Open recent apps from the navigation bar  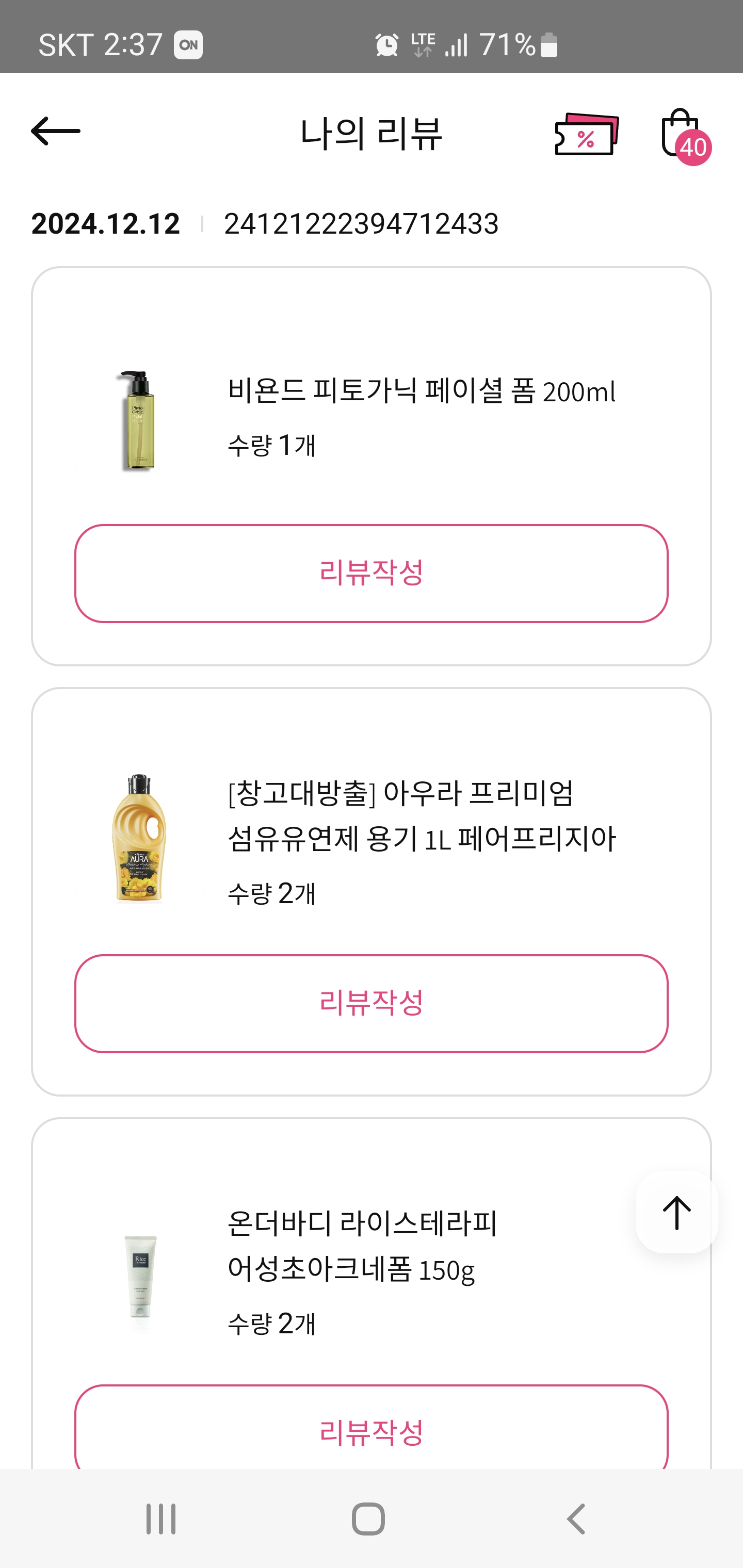click(161, 1518)
